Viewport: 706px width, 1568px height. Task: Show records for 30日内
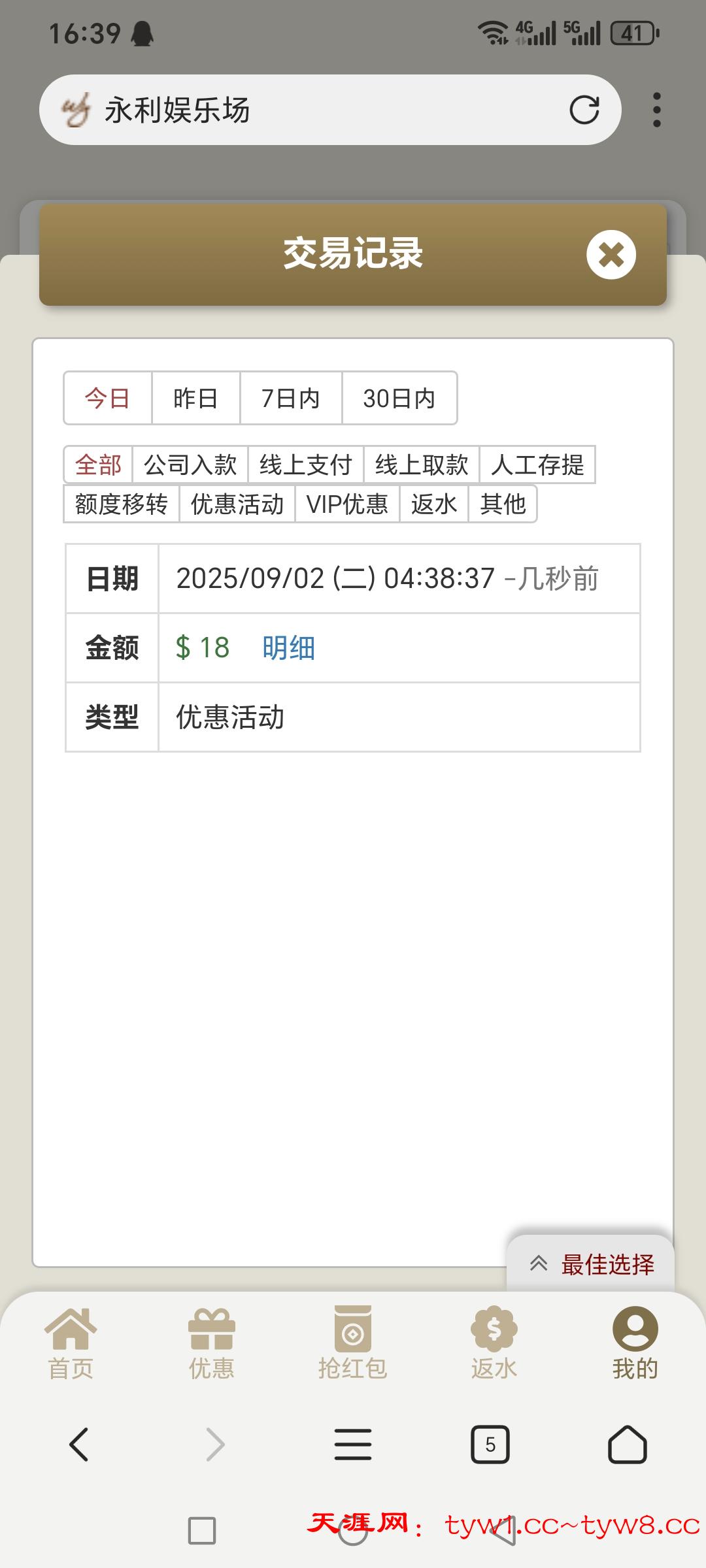pyautogui.click(x=399, y=398)
